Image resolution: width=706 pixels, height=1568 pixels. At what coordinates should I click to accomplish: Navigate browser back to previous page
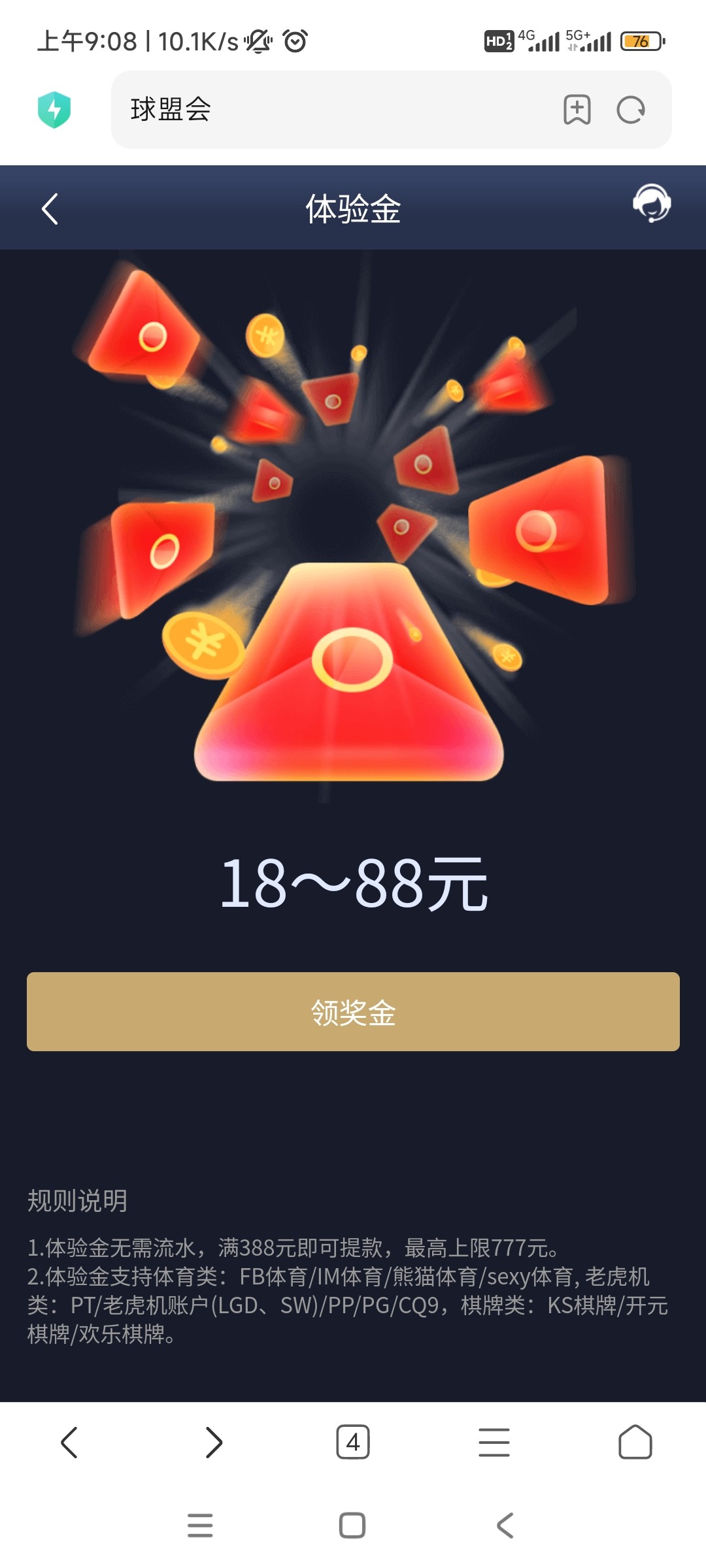69,1442
